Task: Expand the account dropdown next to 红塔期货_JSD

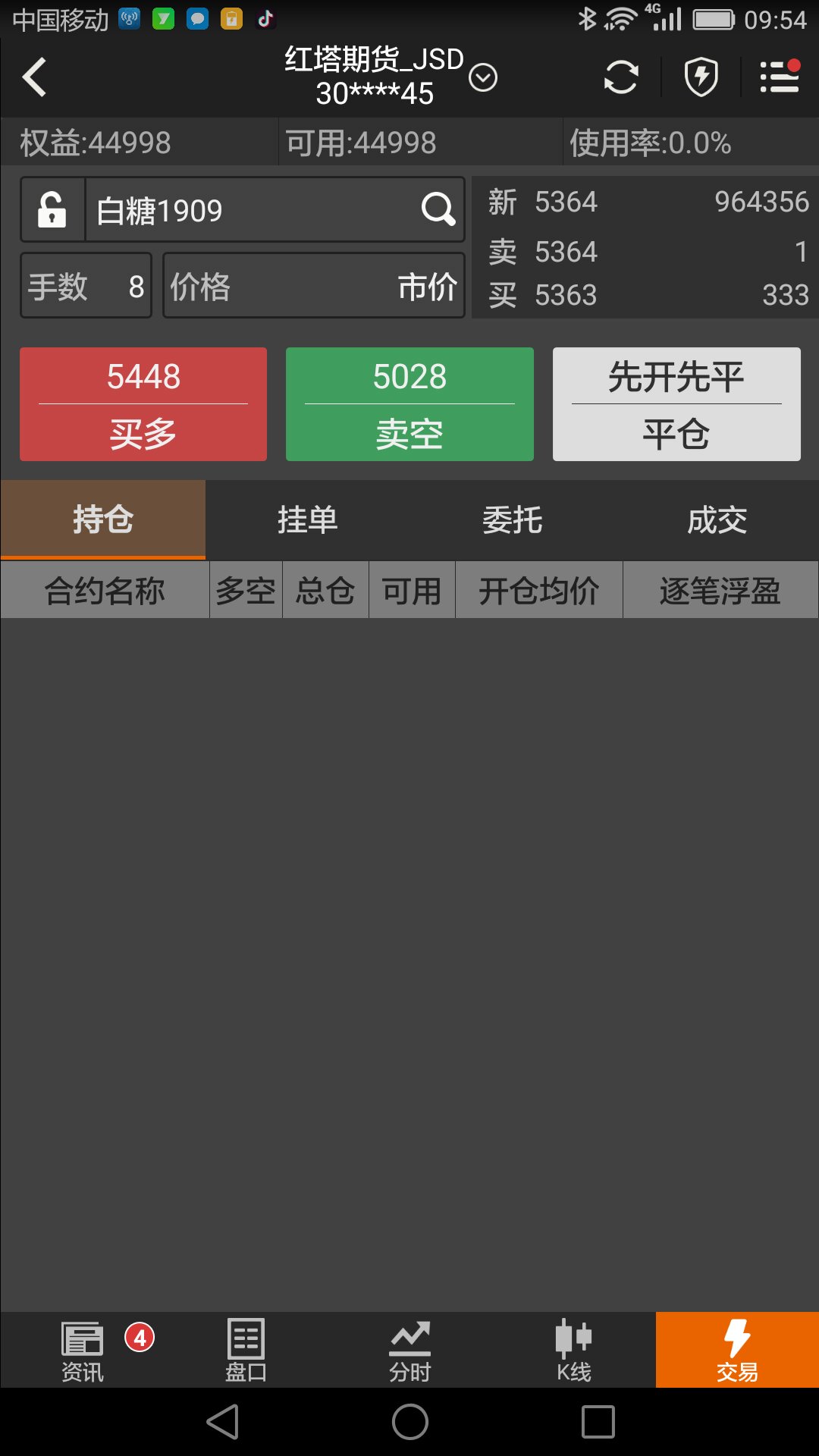Action: pyautogui.click(x=483, y=77)
